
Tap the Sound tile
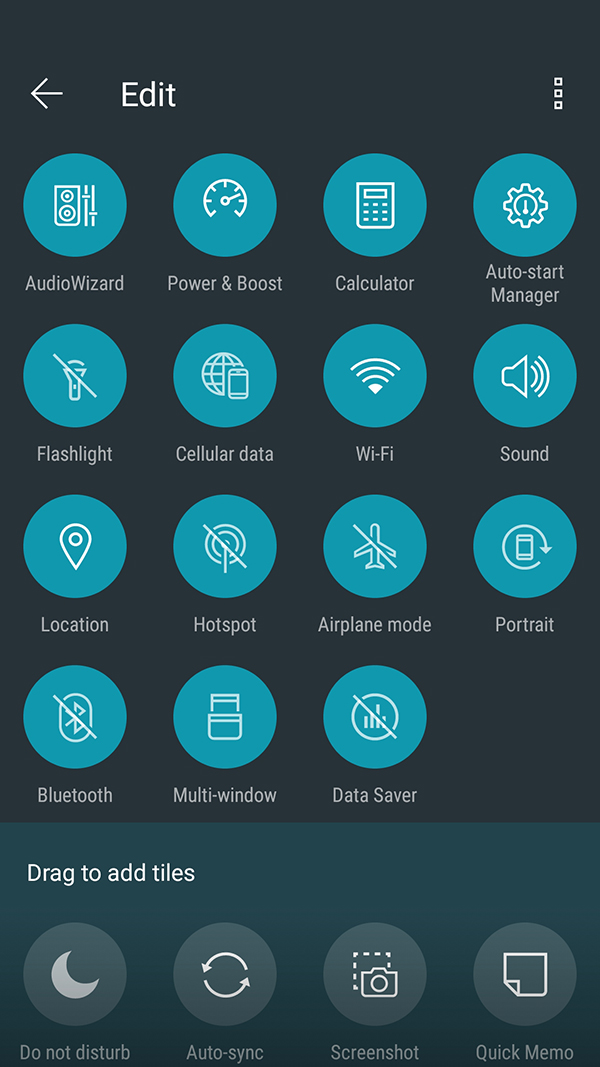(525, 376)
